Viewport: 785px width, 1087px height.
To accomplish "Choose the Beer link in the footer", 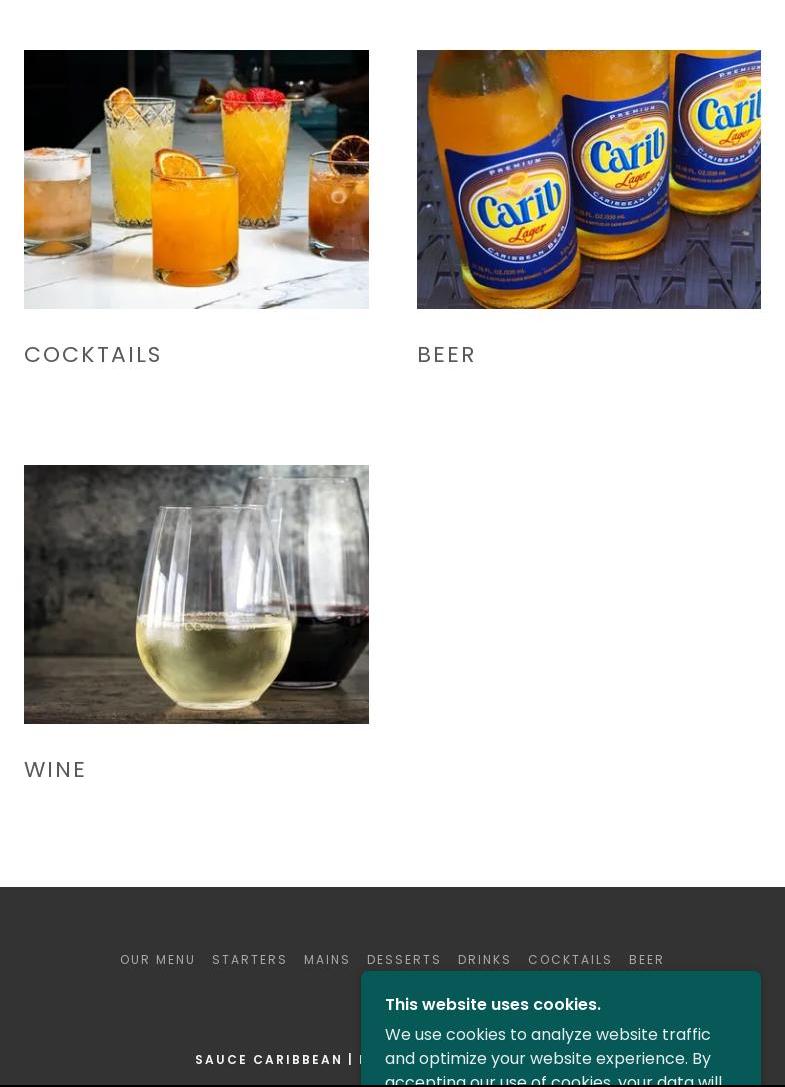I will coord(646,959).
